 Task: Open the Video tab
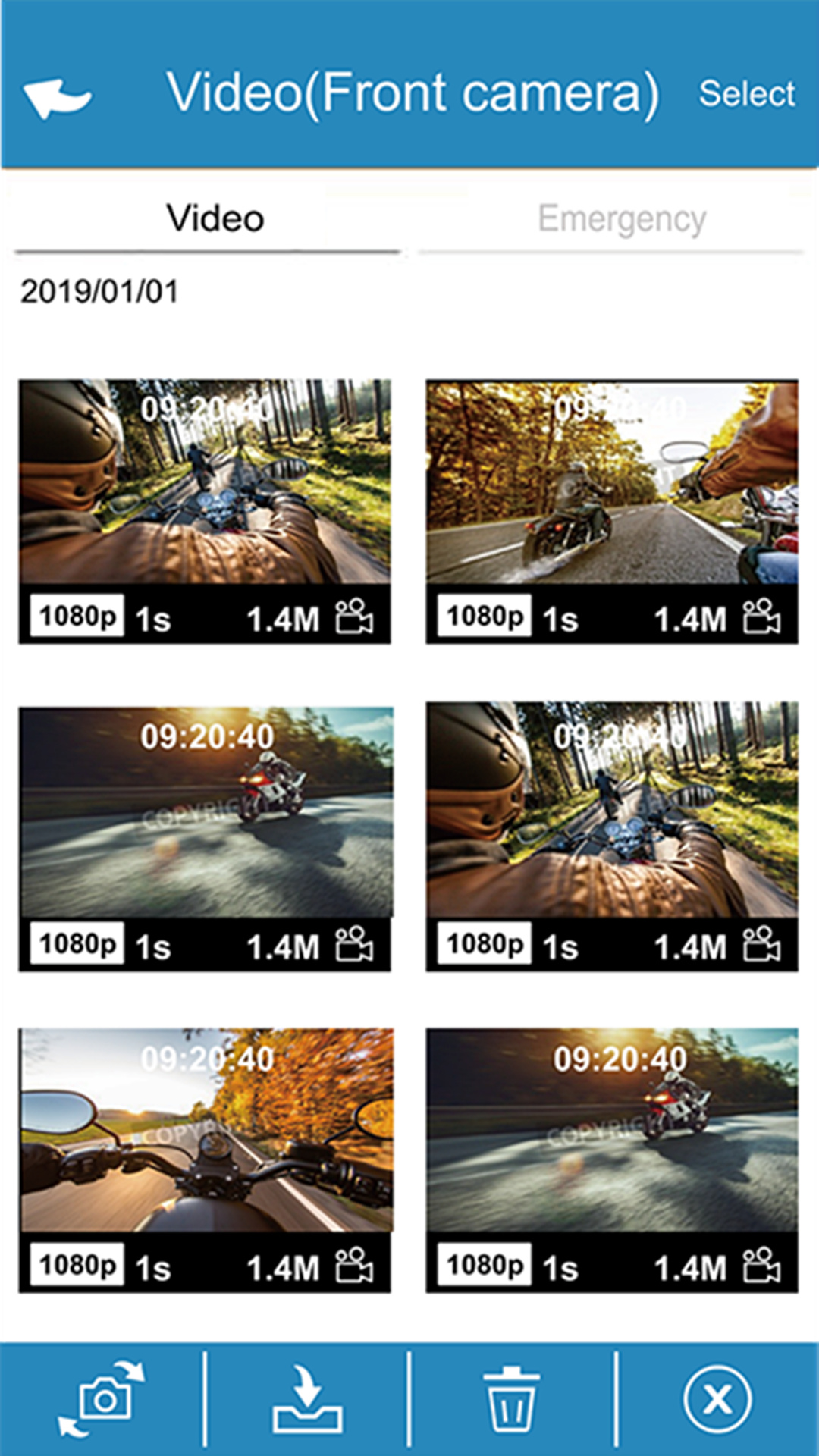[x=215, y=220]
